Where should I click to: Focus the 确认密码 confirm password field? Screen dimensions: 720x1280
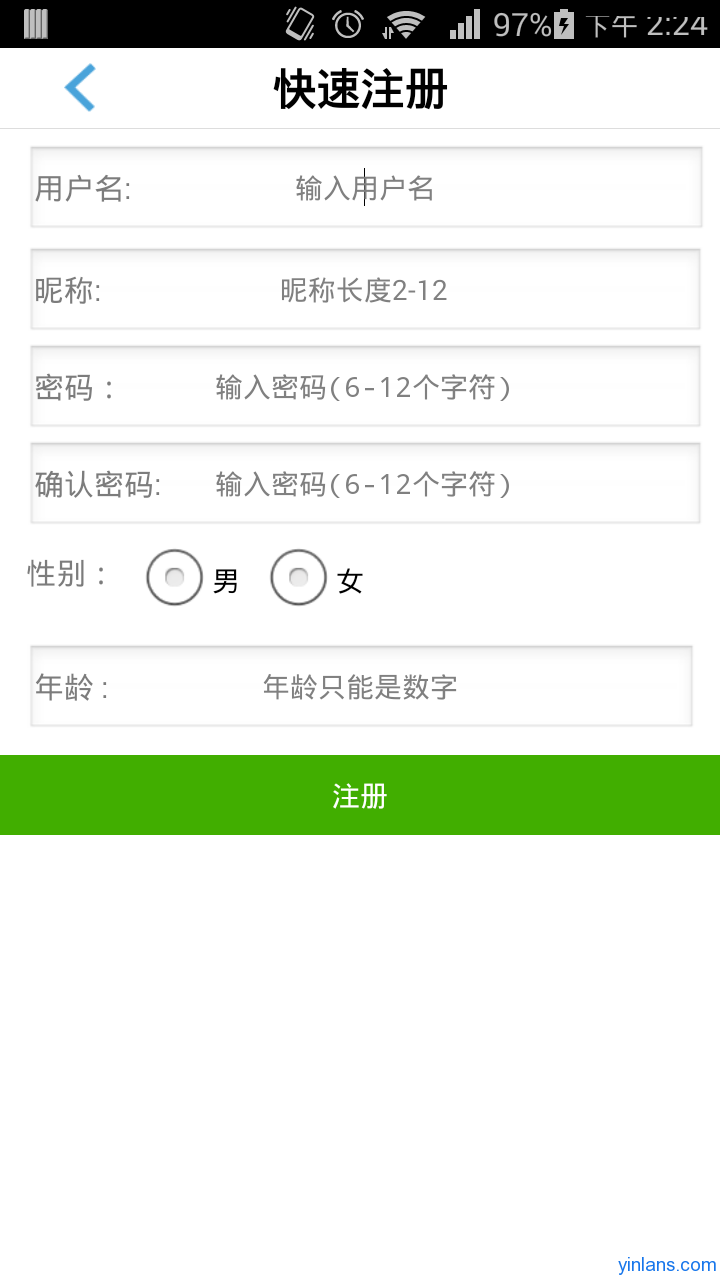(x=365, y=483)
